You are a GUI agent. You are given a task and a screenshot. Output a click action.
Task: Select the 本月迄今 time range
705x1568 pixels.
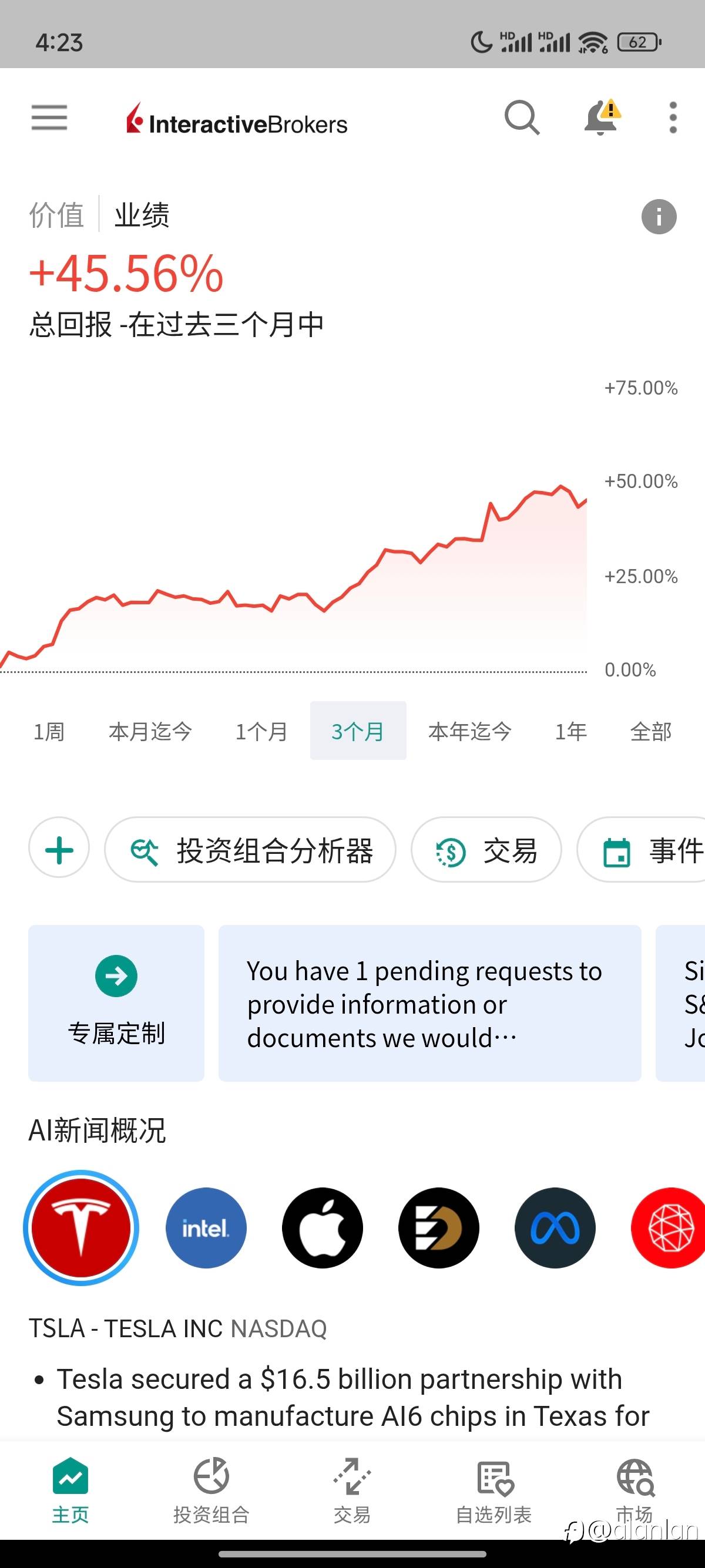pyautogui.click(x=150, y=731)
